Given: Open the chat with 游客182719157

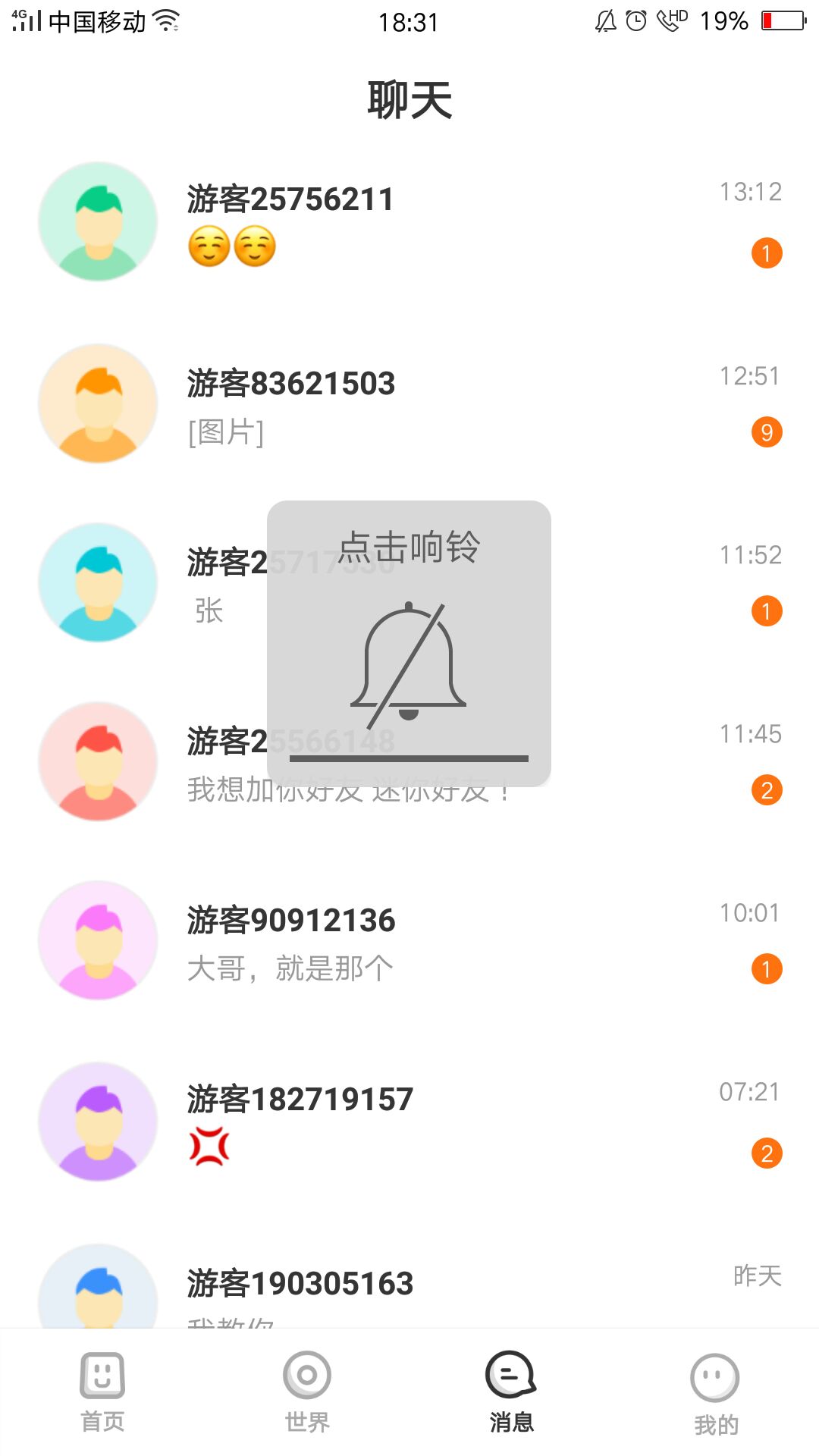Looking at the screenshot, I should pos(409,1121).
